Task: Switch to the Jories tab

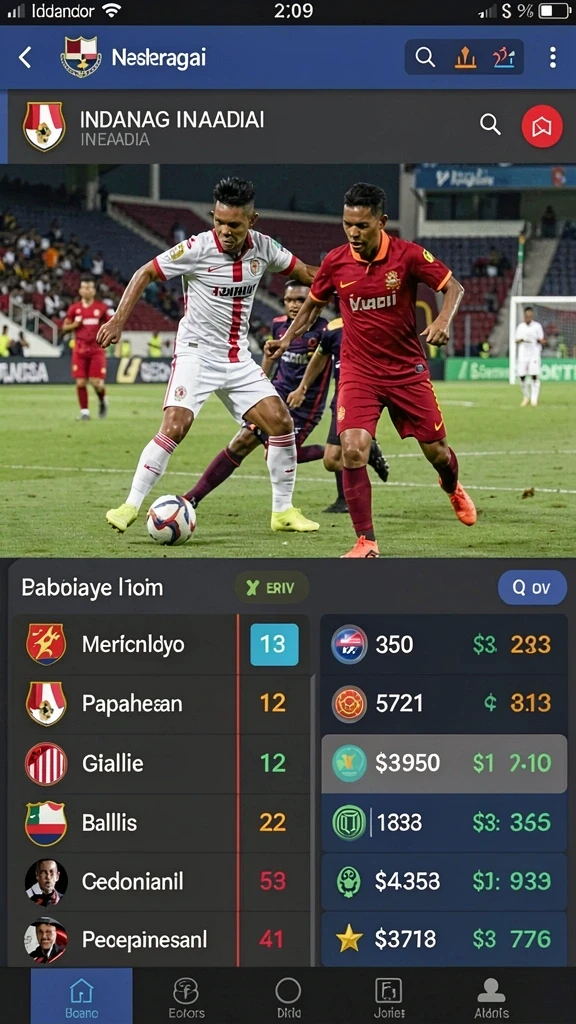Action: 389,997
